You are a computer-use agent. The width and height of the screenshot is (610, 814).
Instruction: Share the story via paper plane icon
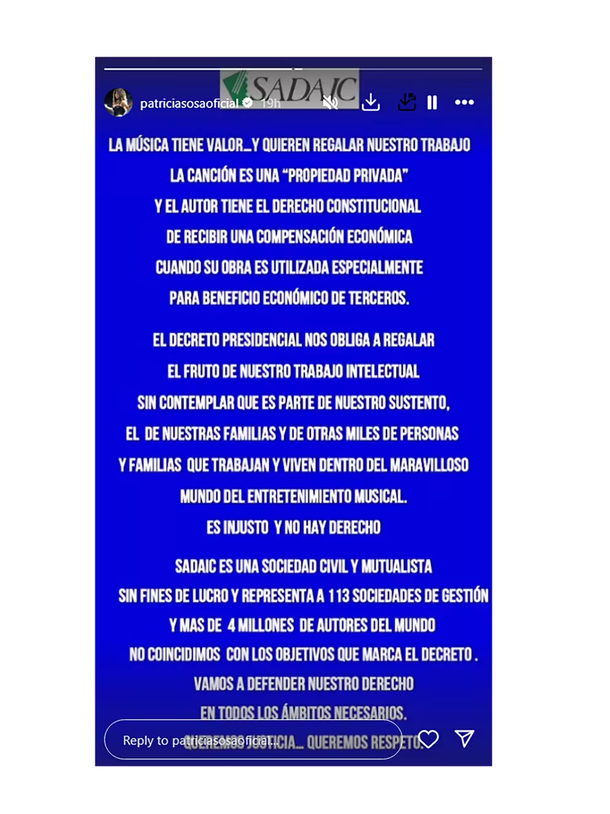click(x=464, y=739)
